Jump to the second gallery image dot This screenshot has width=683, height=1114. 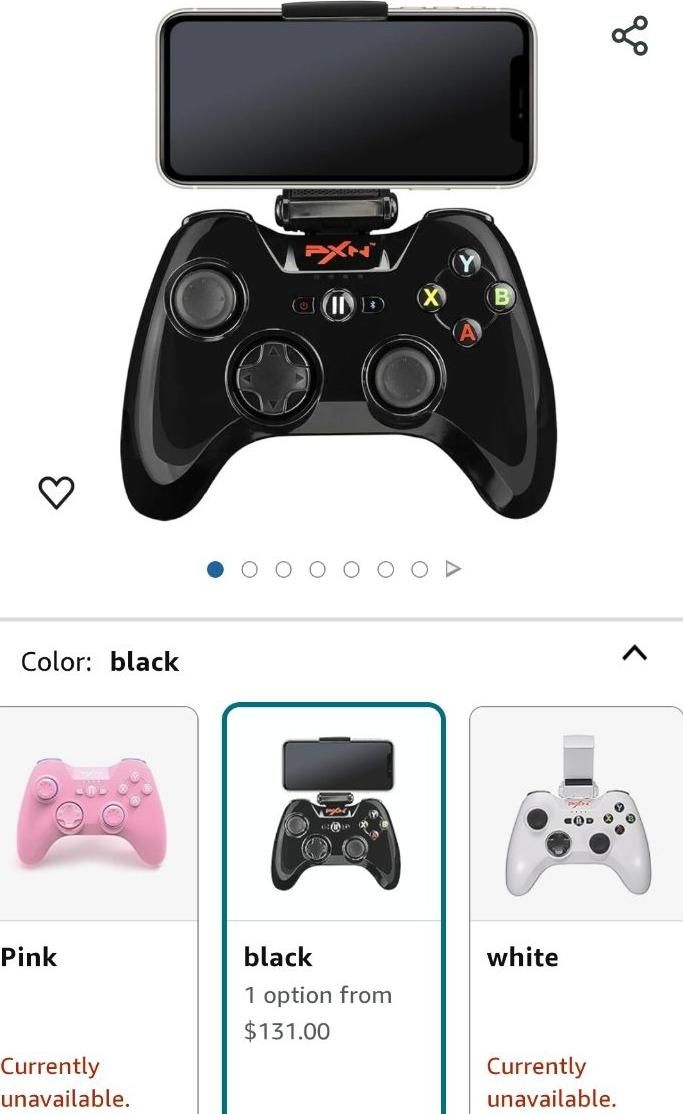click(x=249, y=569)
